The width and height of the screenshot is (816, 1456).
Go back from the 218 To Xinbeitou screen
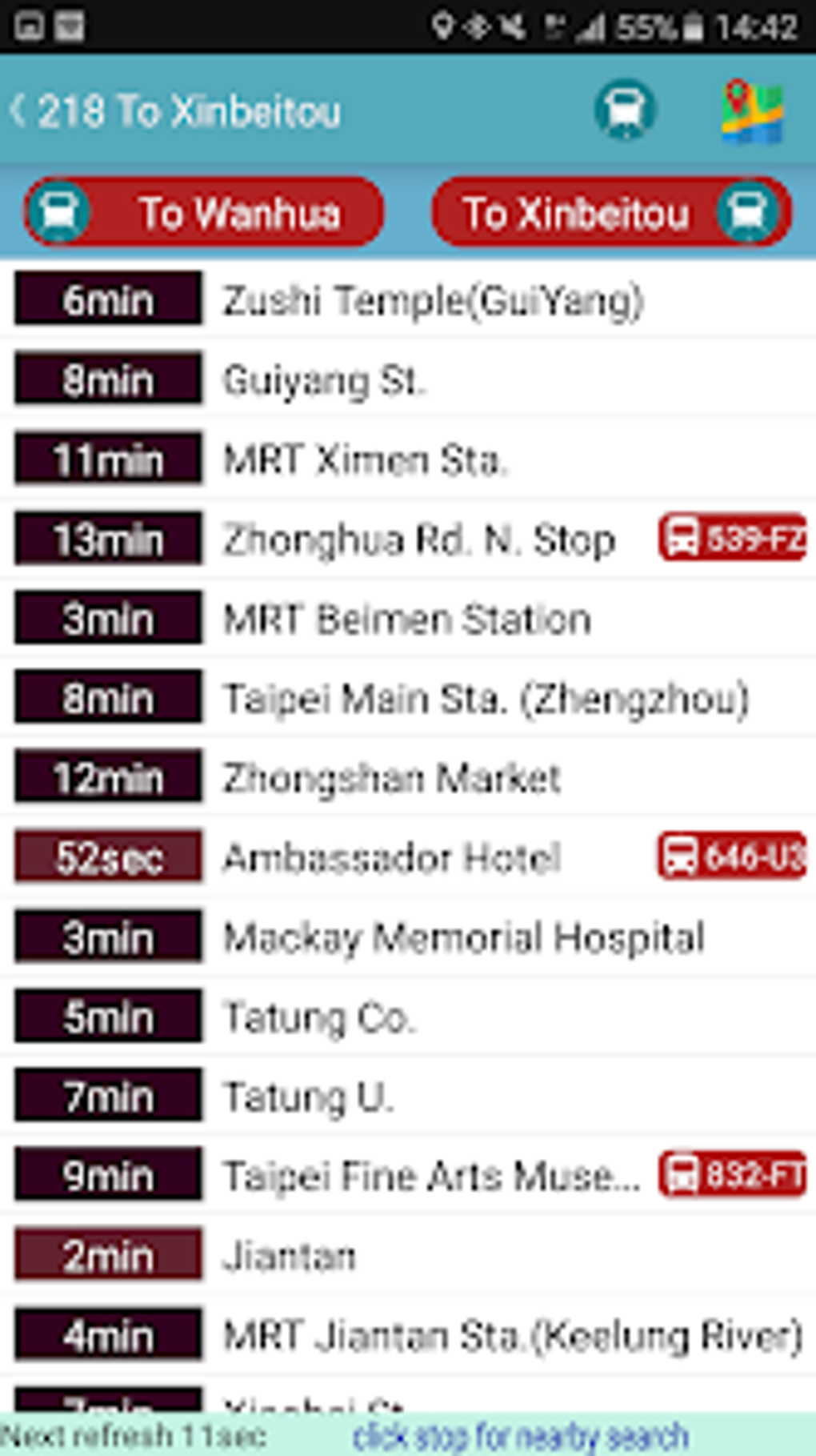coord(19,110)
